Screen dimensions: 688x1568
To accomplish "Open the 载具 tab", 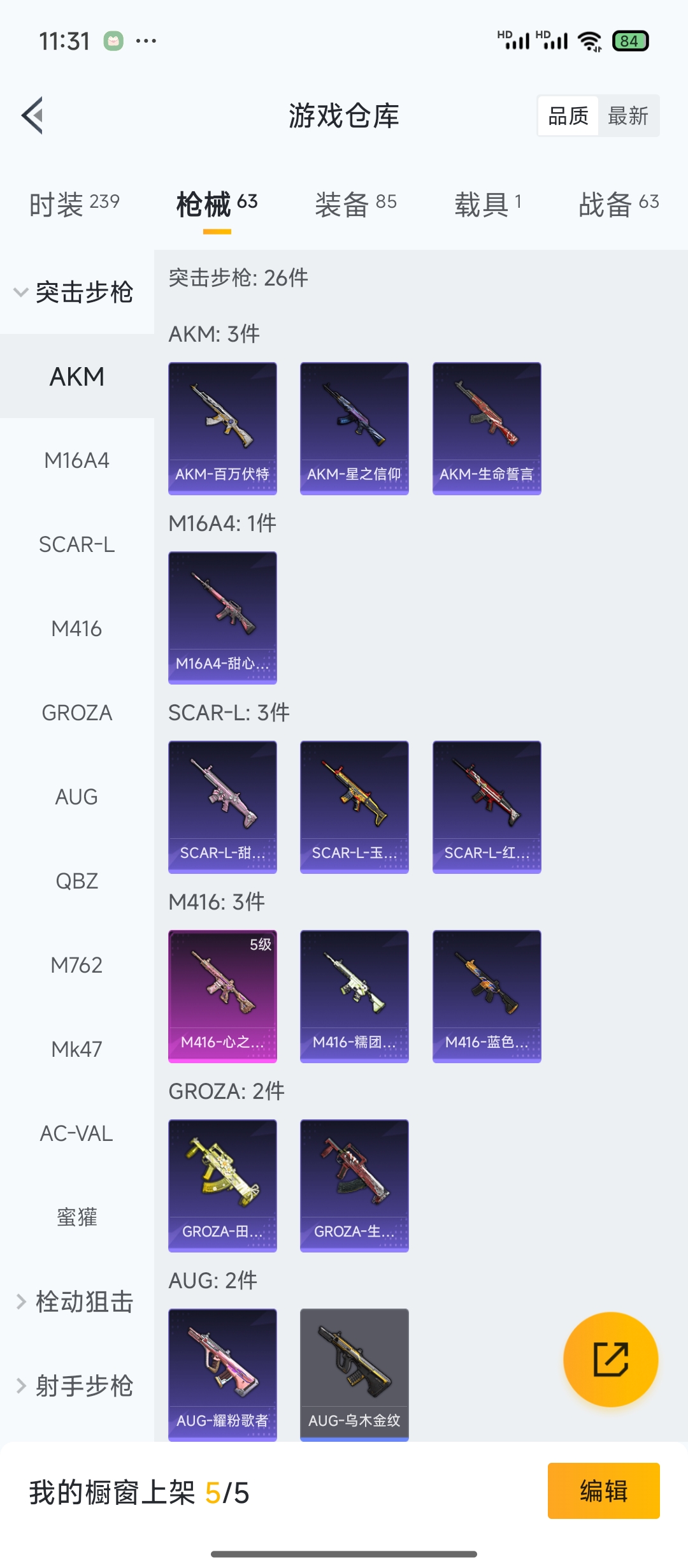I will [x=488, y=205].
